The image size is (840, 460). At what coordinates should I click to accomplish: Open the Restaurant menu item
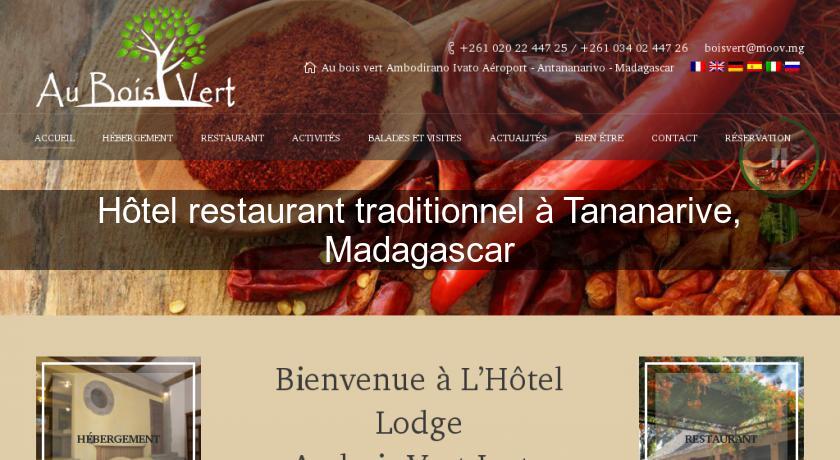coord(232,138)
